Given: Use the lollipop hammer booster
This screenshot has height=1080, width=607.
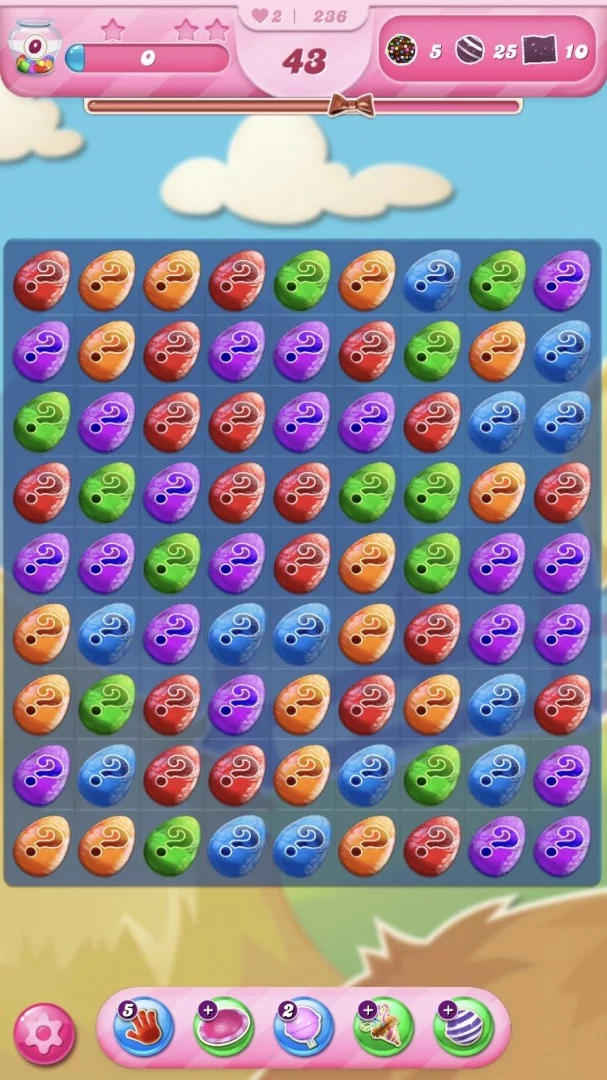Looking at the screenshot, I should (303, 1027).
